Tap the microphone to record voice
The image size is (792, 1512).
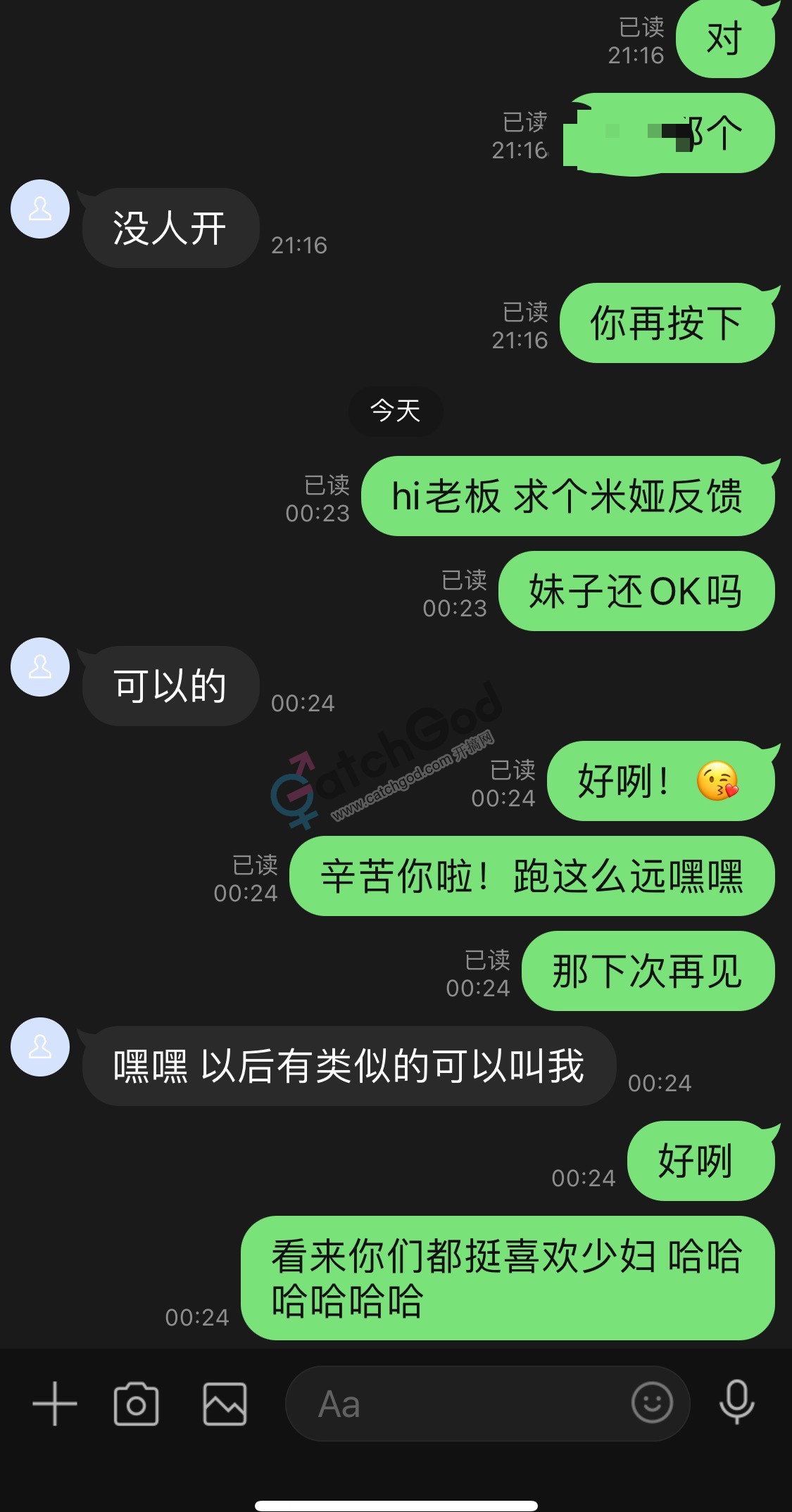(x=736, y=1402)
